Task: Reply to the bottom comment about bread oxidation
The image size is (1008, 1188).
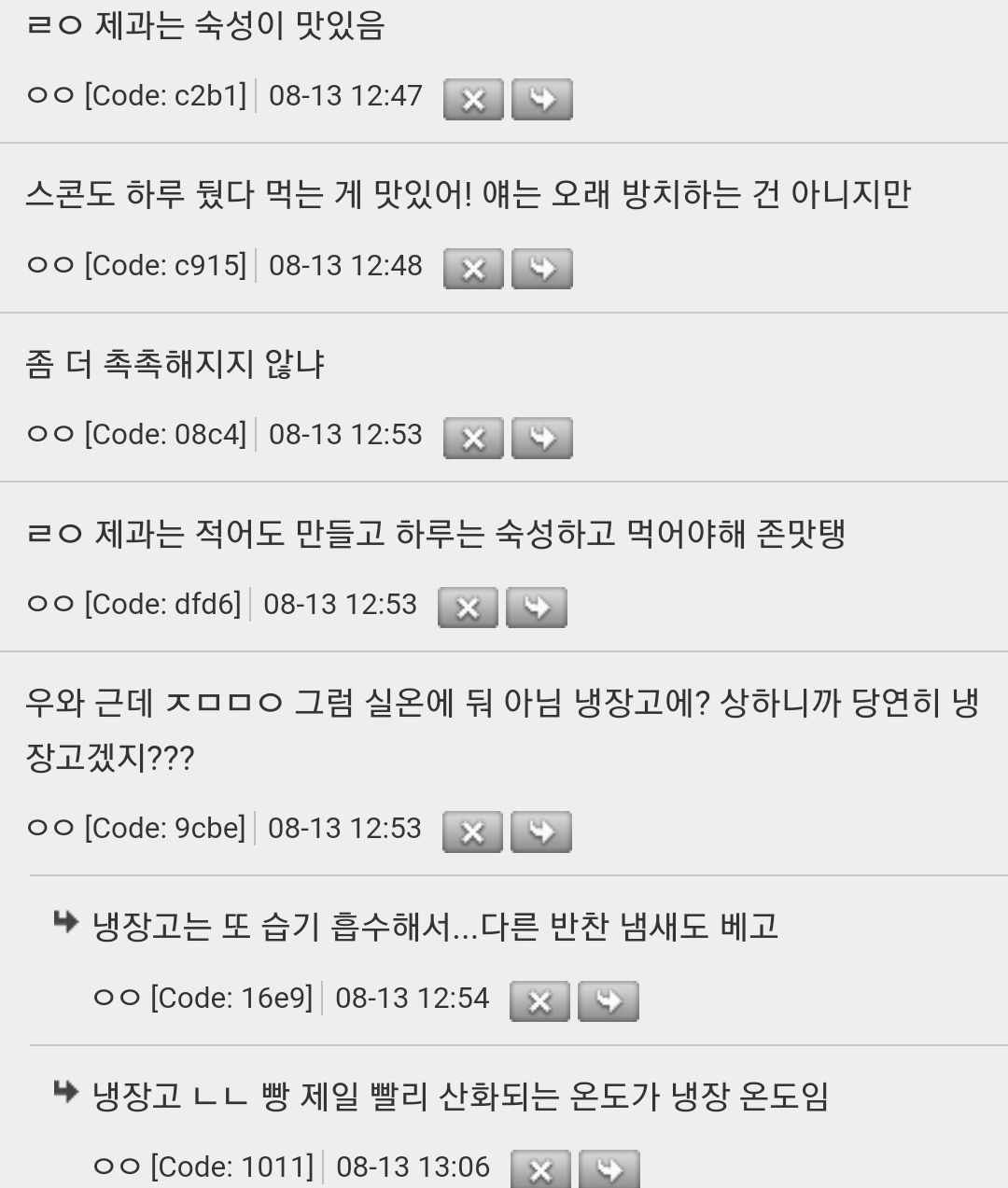Action: point(609,1167)
